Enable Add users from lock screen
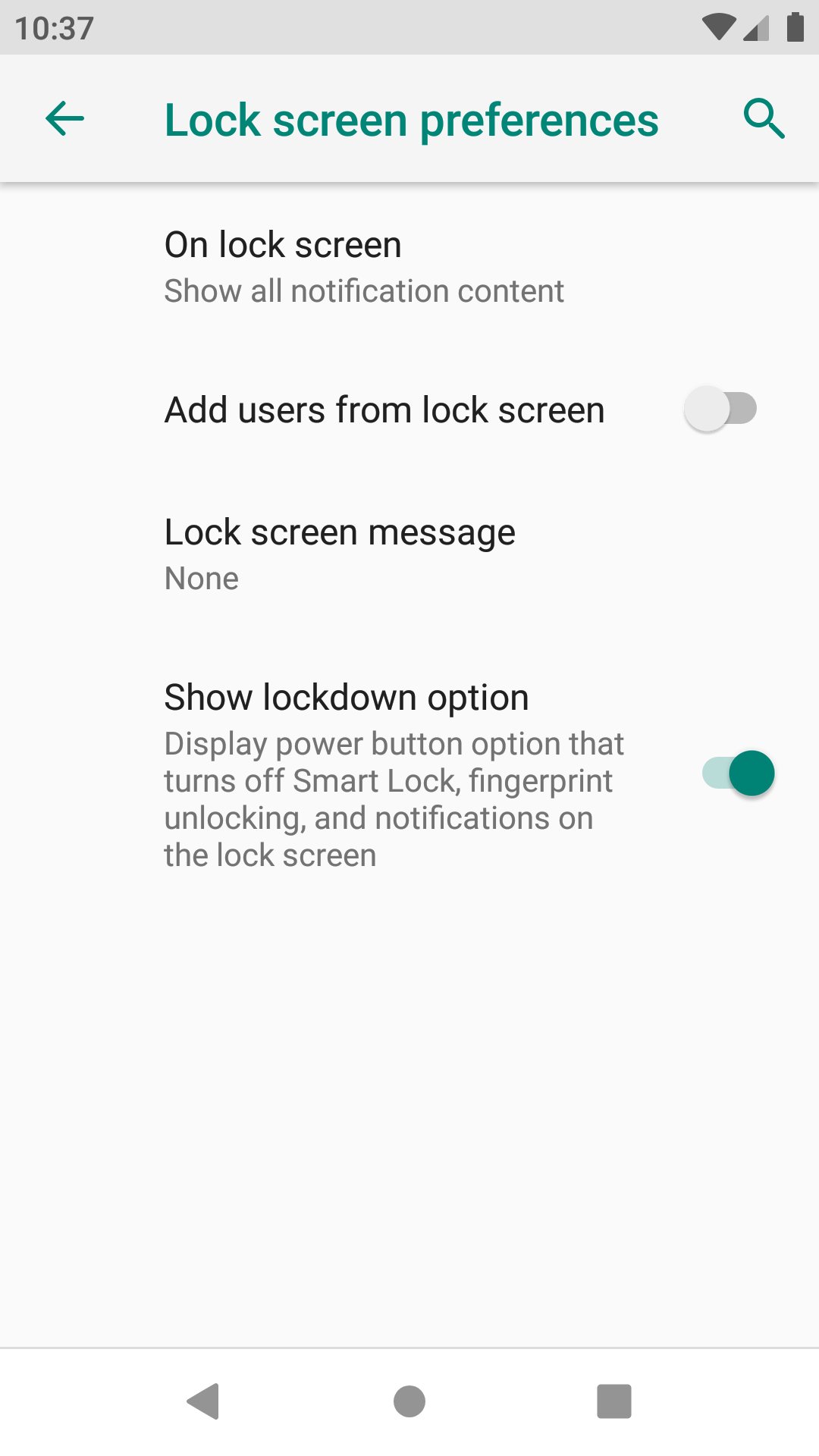 (720, 409)
